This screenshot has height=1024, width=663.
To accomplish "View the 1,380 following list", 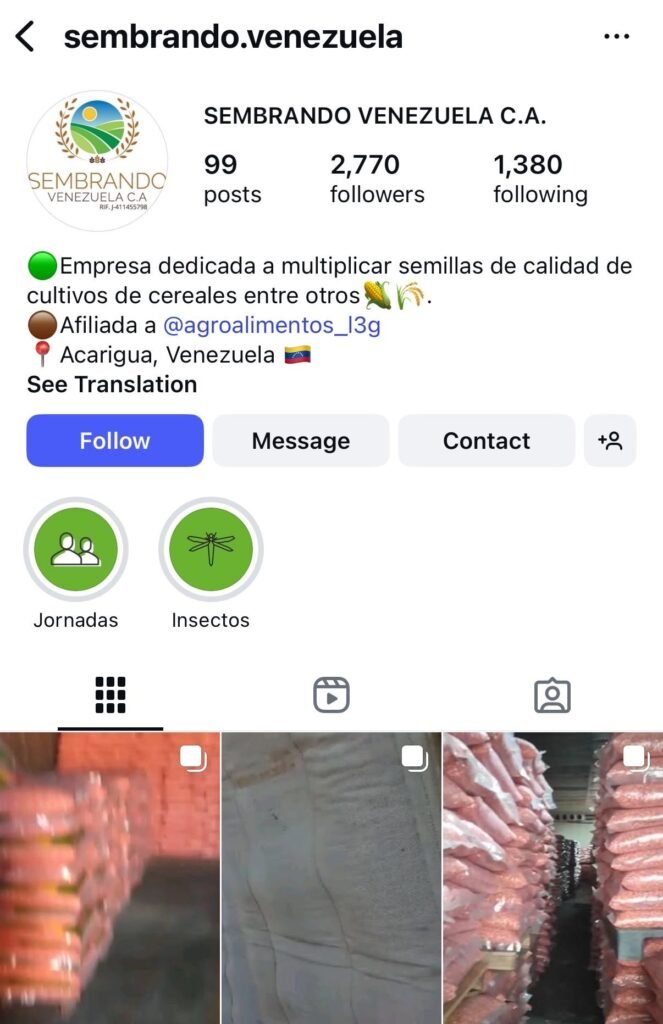I will [x=540, y=178].
